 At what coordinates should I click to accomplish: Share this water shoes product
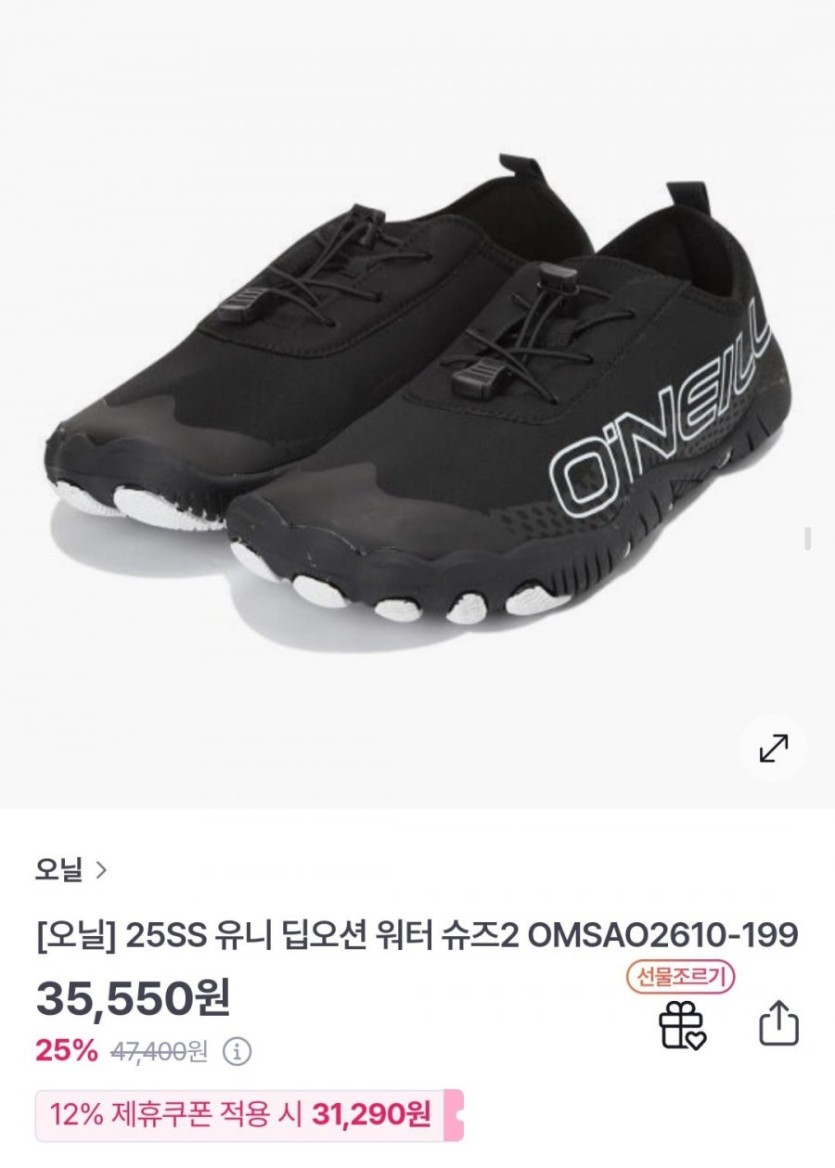pos(779,1024)
